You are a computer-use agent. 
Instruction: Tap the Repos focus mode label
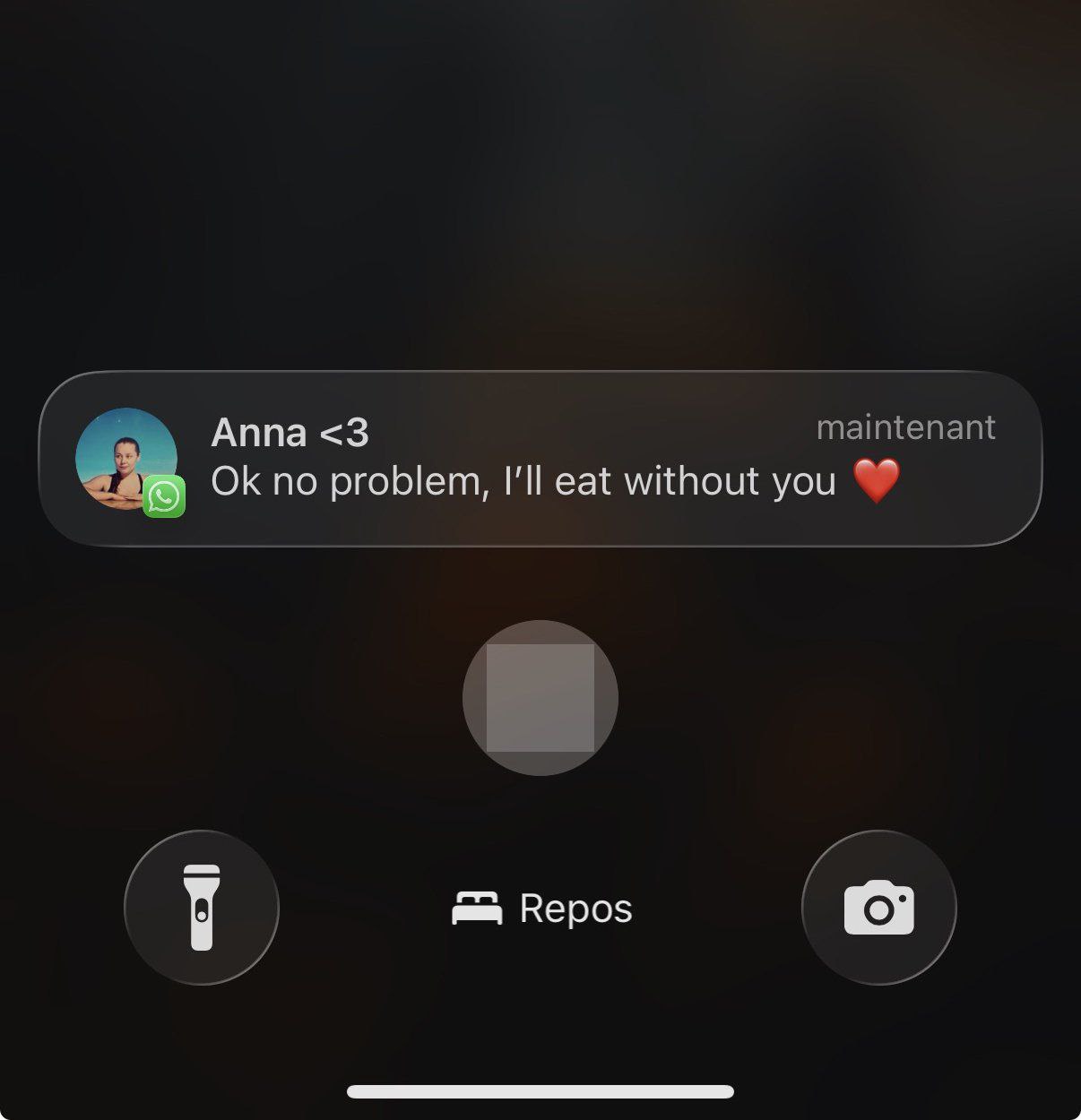pos(542,909)
